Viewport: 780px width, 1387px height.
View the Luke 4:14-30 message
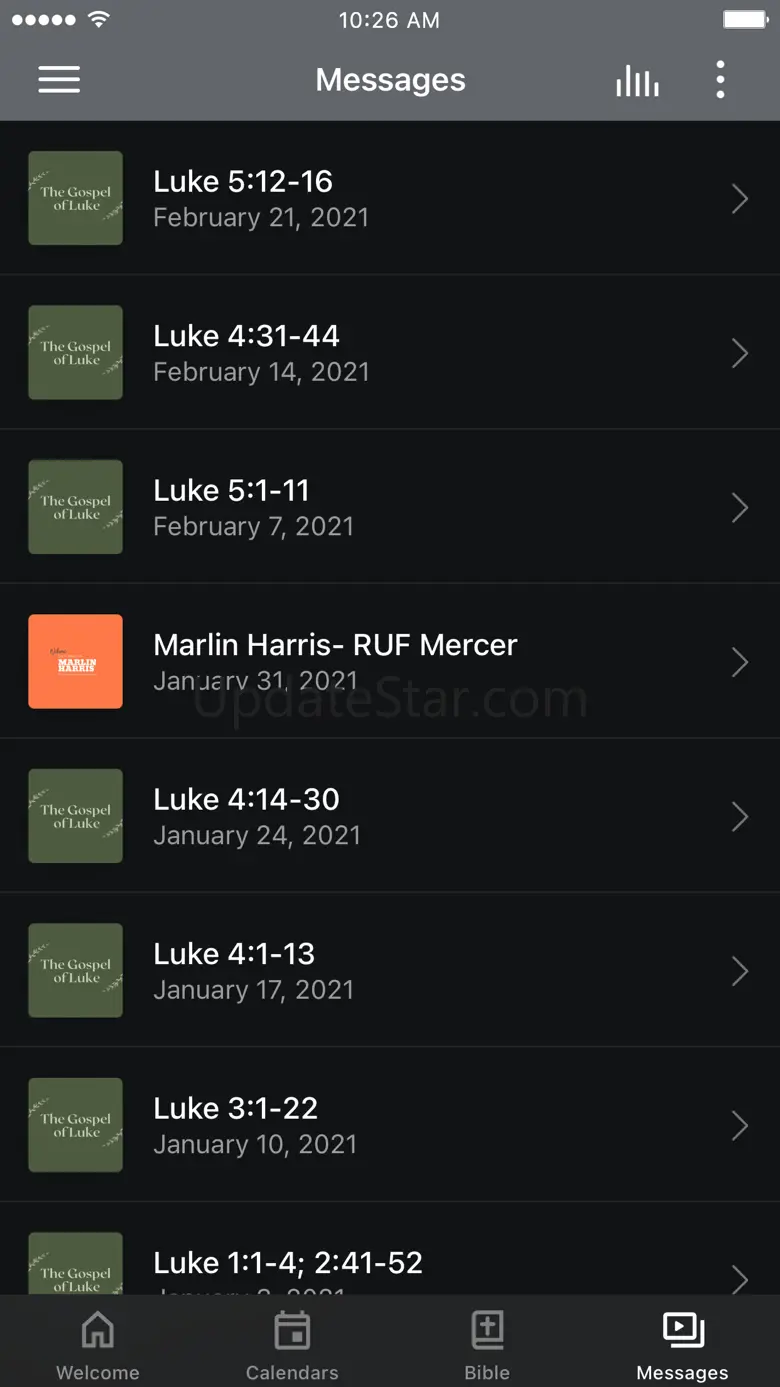tap(390, 816)
